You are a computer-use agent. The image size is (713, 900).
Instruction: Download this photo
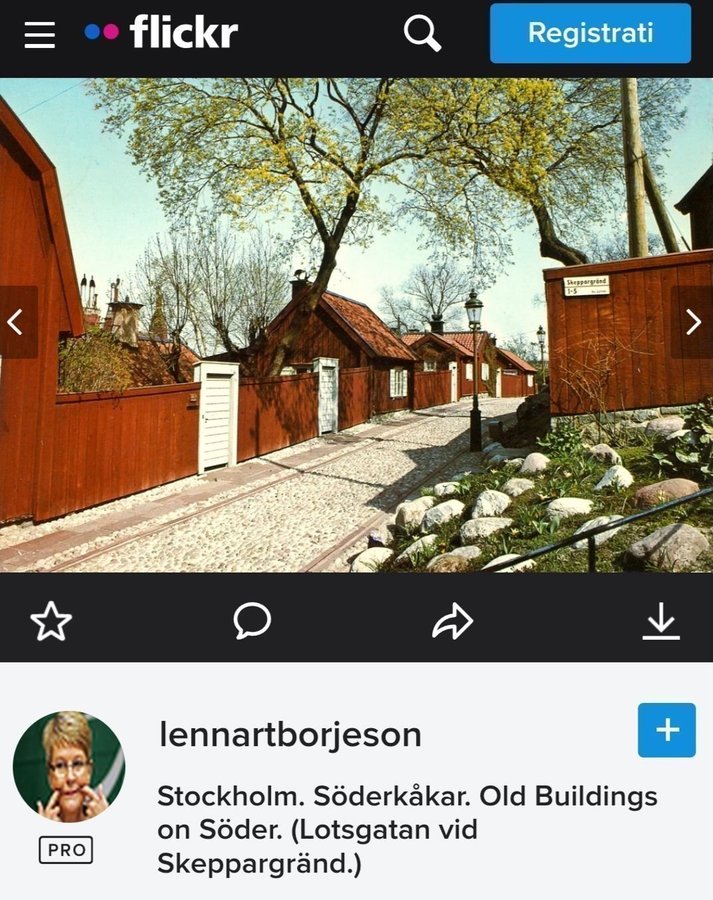click(661, 621)
